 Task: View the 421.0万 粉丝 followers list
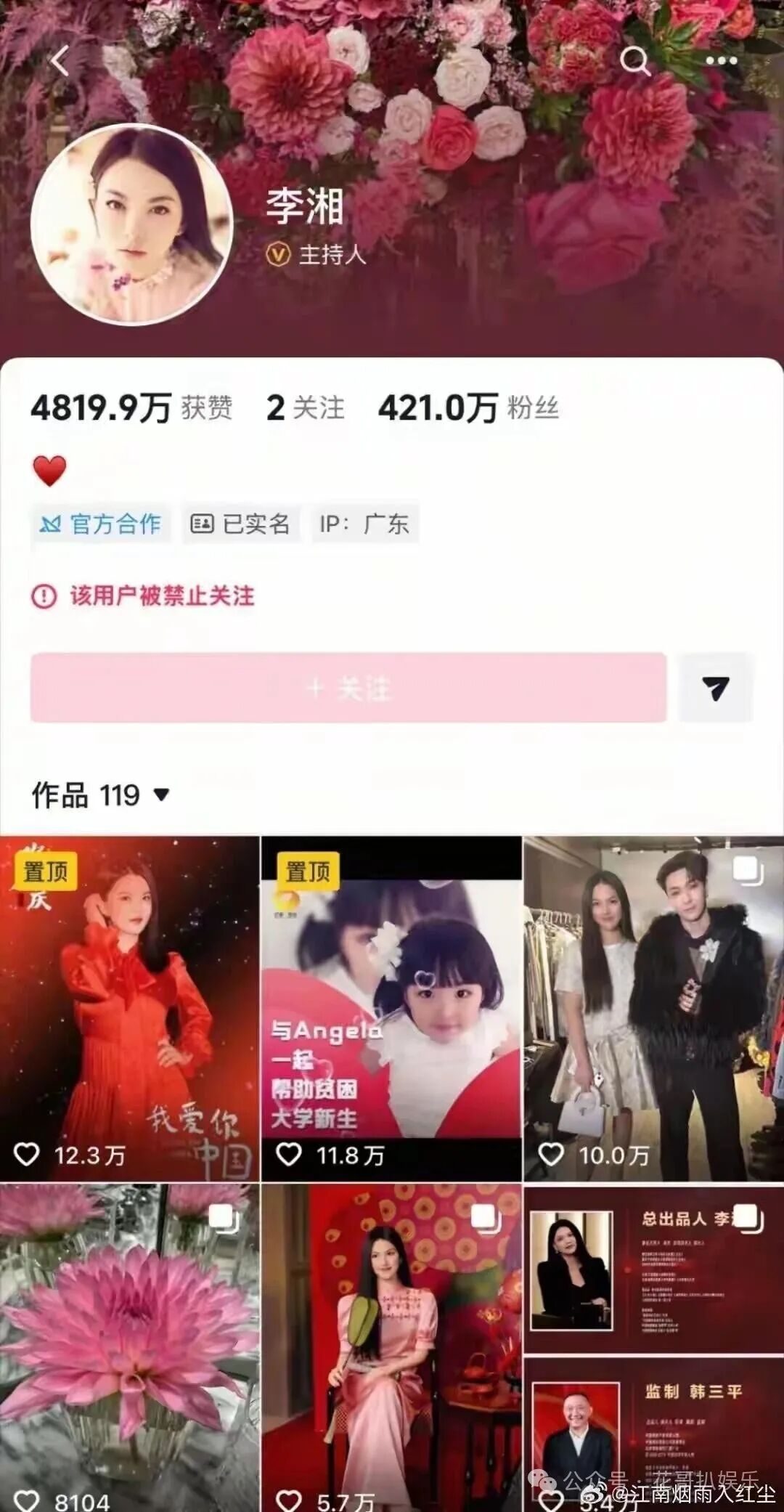[468, 407]
